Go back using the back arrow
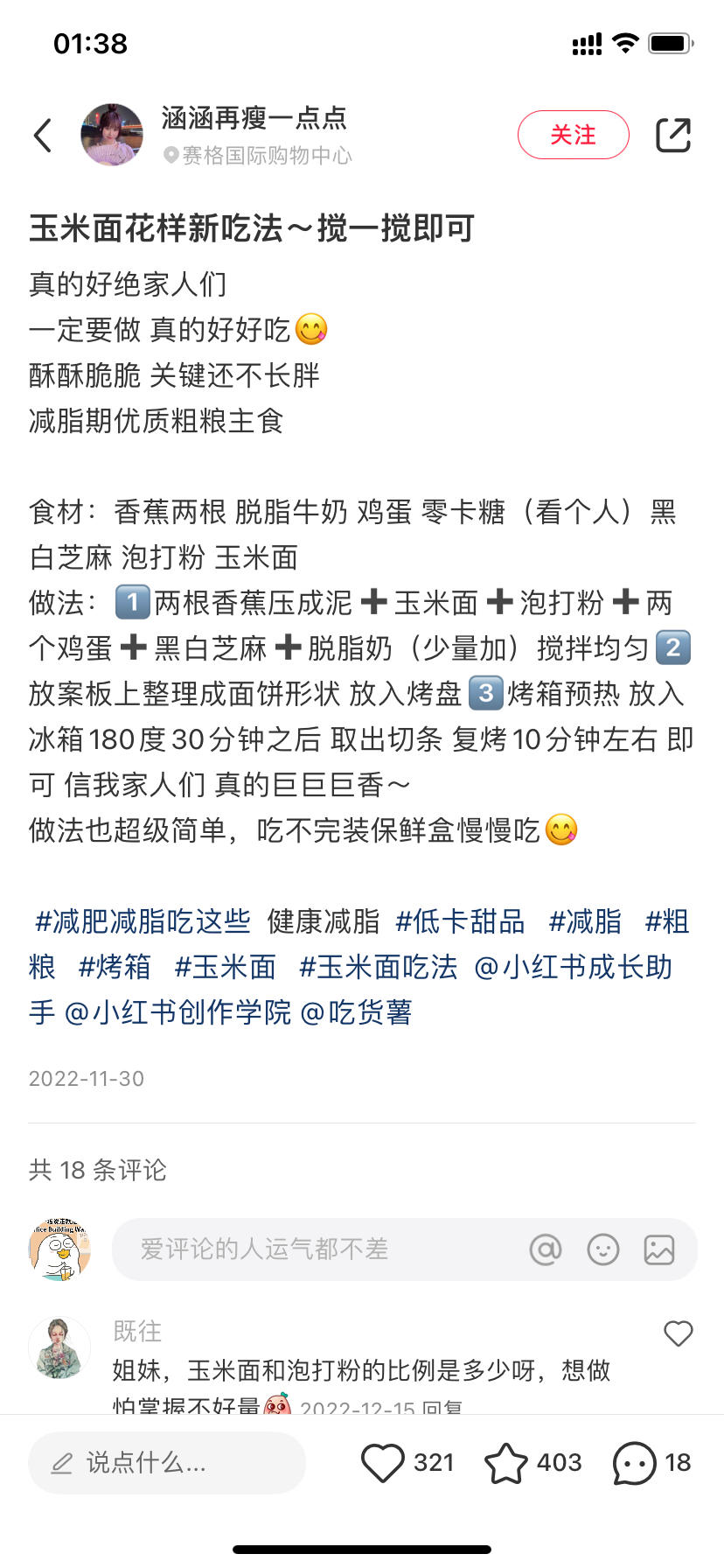 43,136
